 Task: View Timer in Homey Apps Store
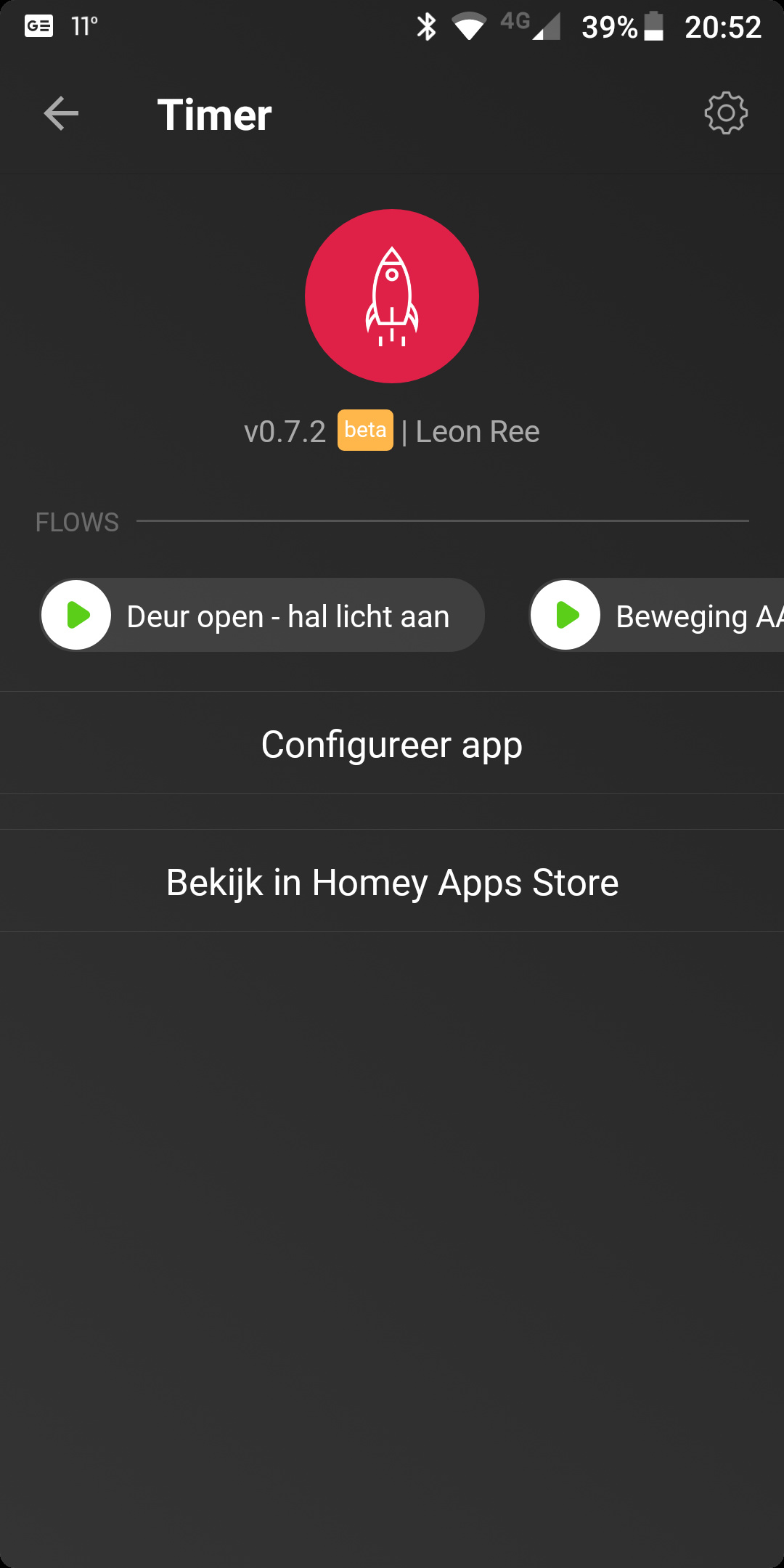point(392,882)
